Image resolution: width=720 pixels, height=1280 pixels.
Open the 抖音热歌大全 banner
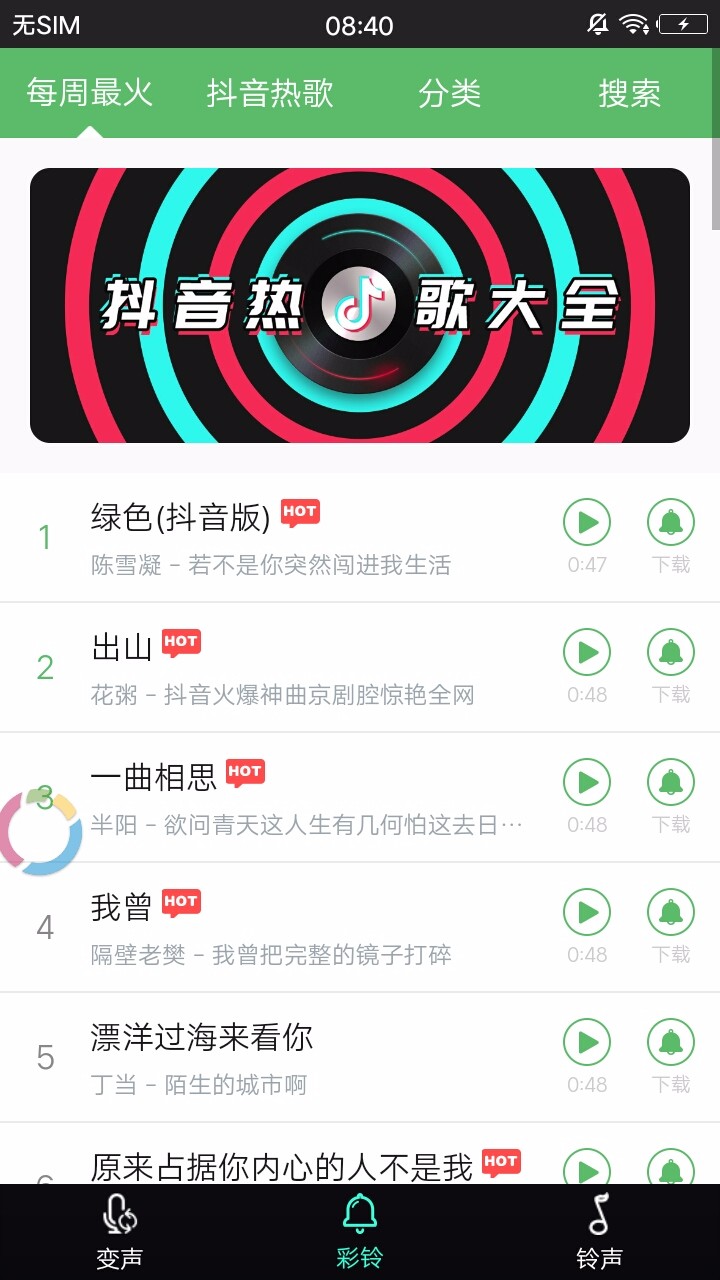[360, 305]
